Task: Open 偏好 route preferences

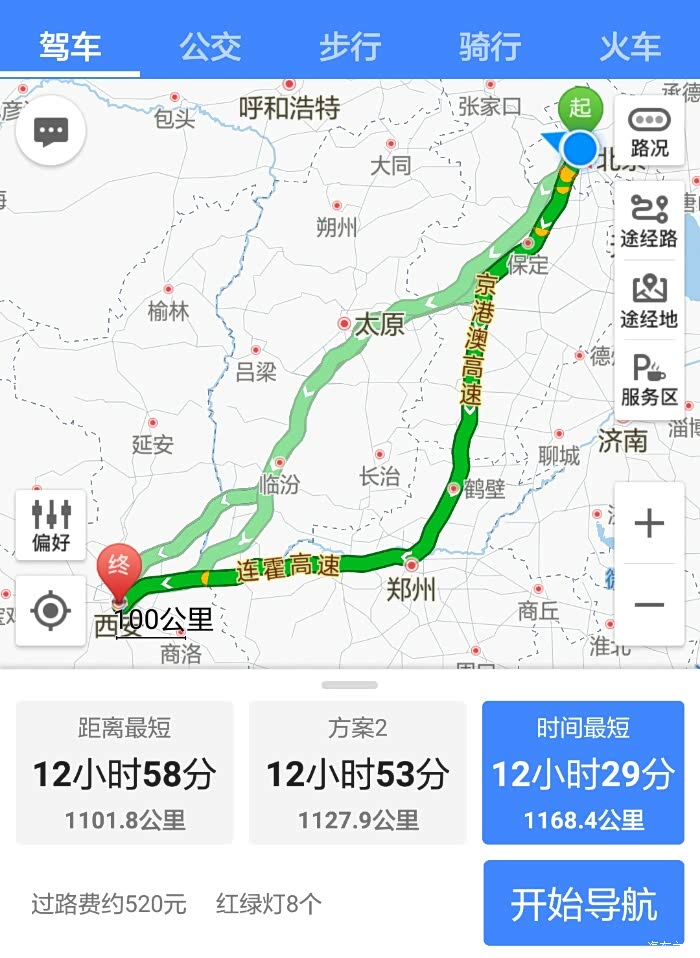Action: click(x=51, y=525)
